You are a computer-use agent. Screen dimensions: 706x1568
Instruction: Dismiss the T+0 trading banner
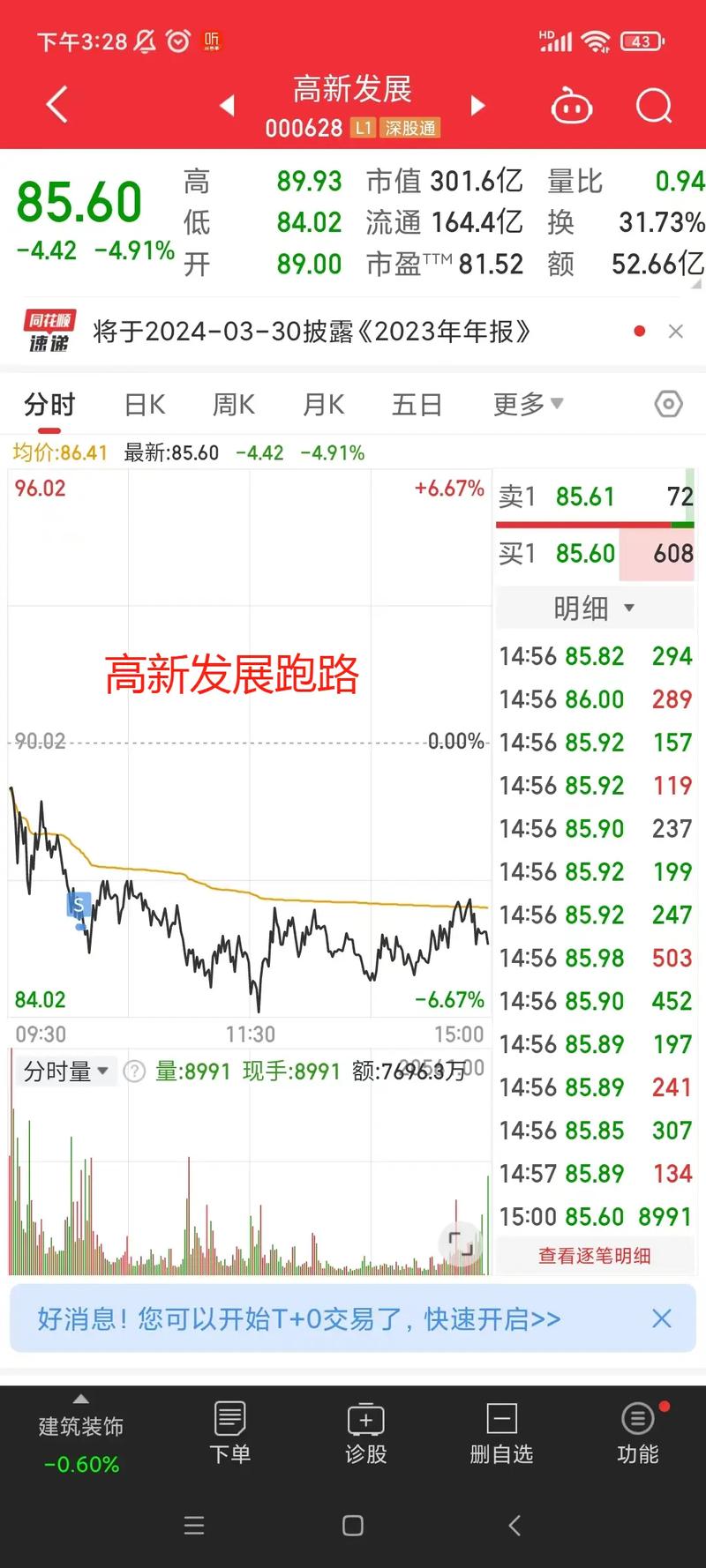(662, 1318)
